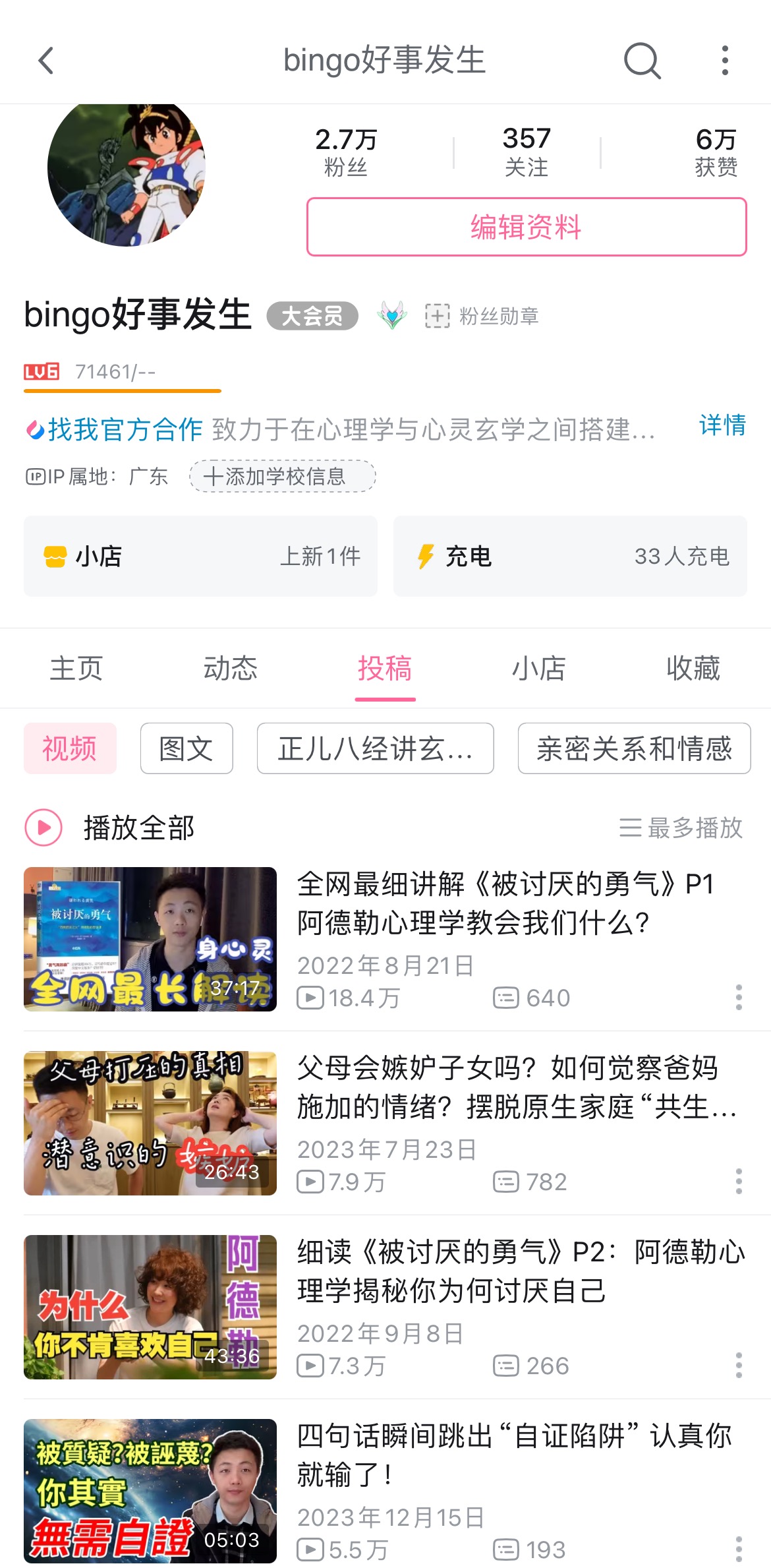
Task: Tap the 编辑资料 button
Action: tap(526, 227)
